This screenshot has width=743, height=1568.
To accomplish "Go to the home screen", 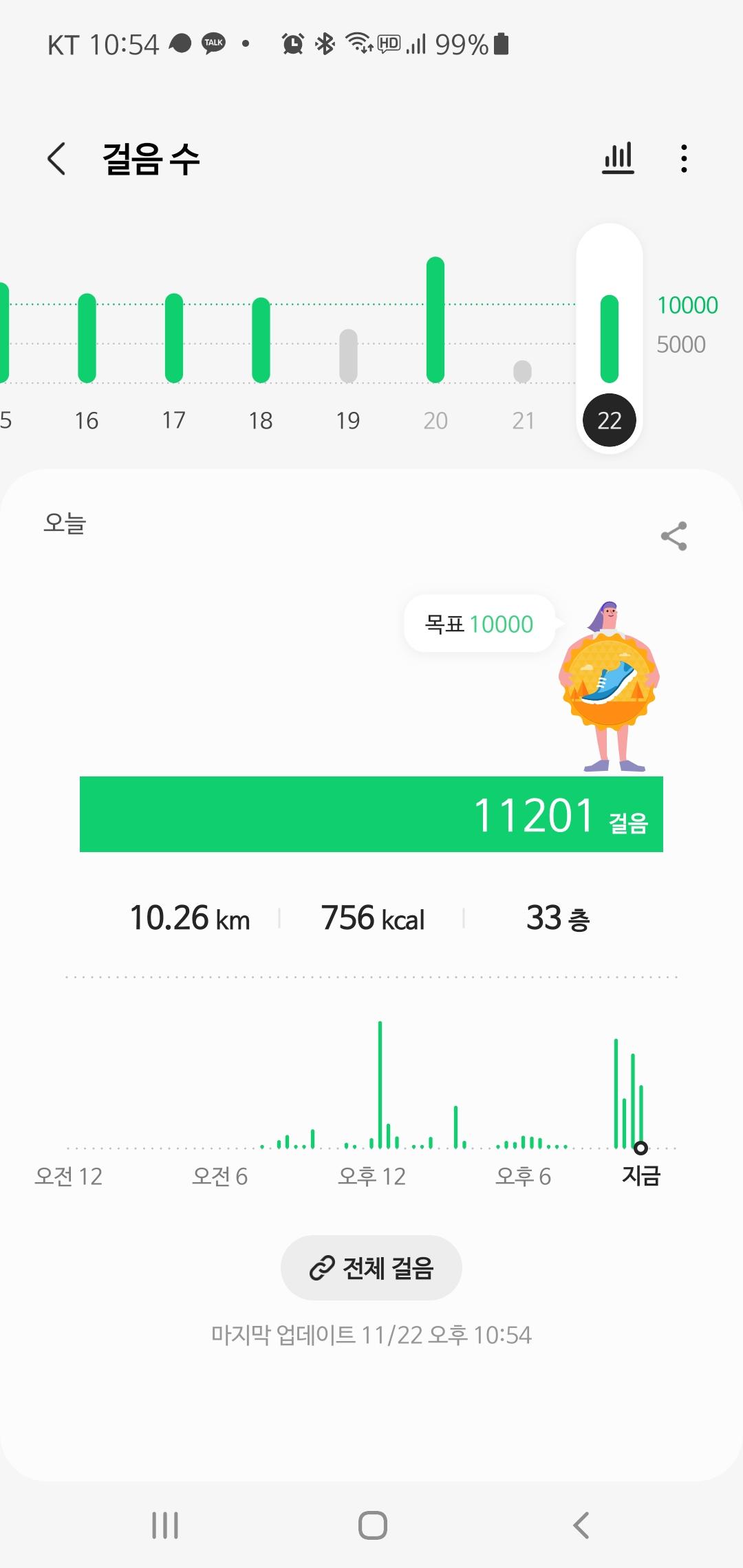I will pos(372,1525).
